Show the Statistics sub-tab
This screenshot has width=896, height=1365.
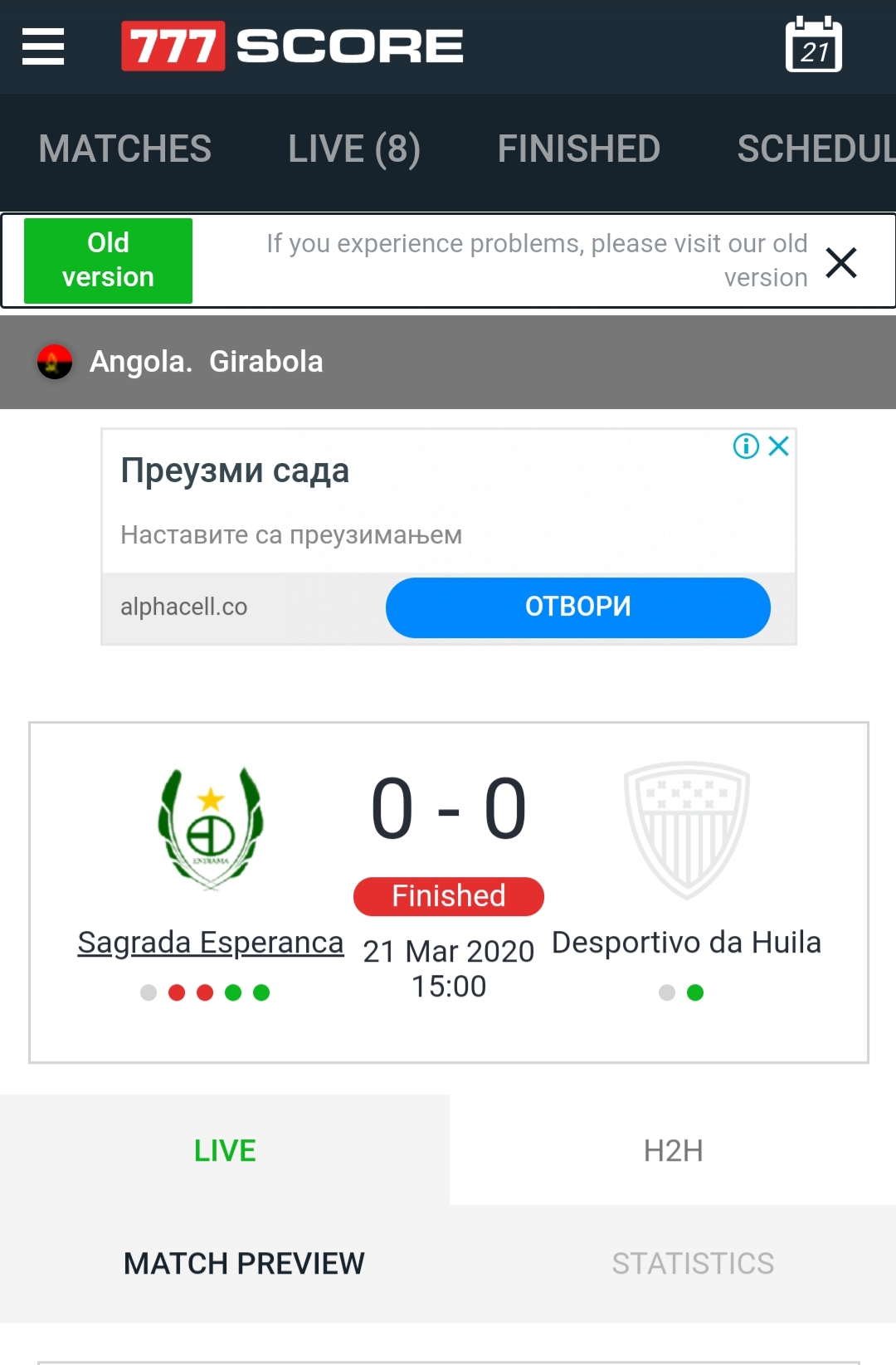click(693, 1264)
